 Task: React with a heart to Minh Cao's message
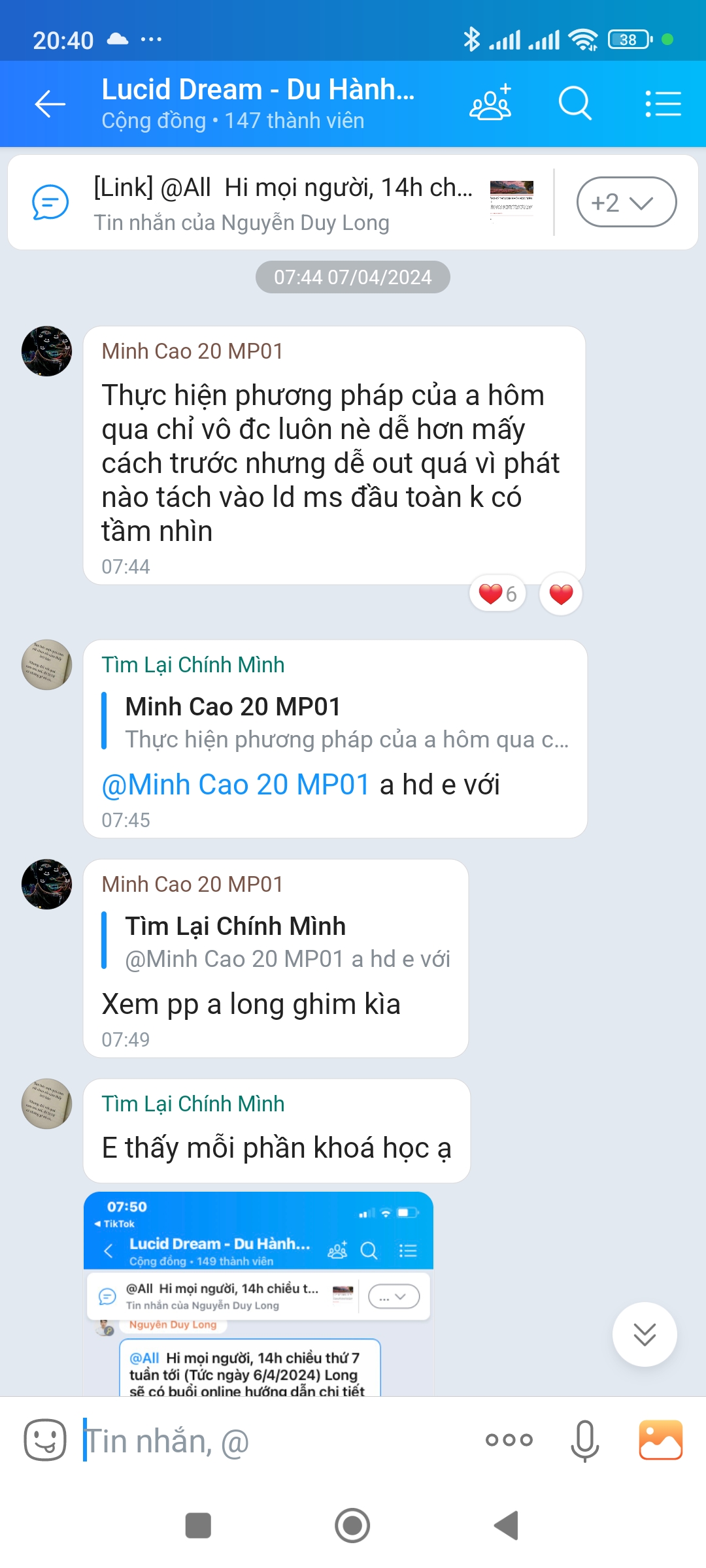(x=561, y=594)
